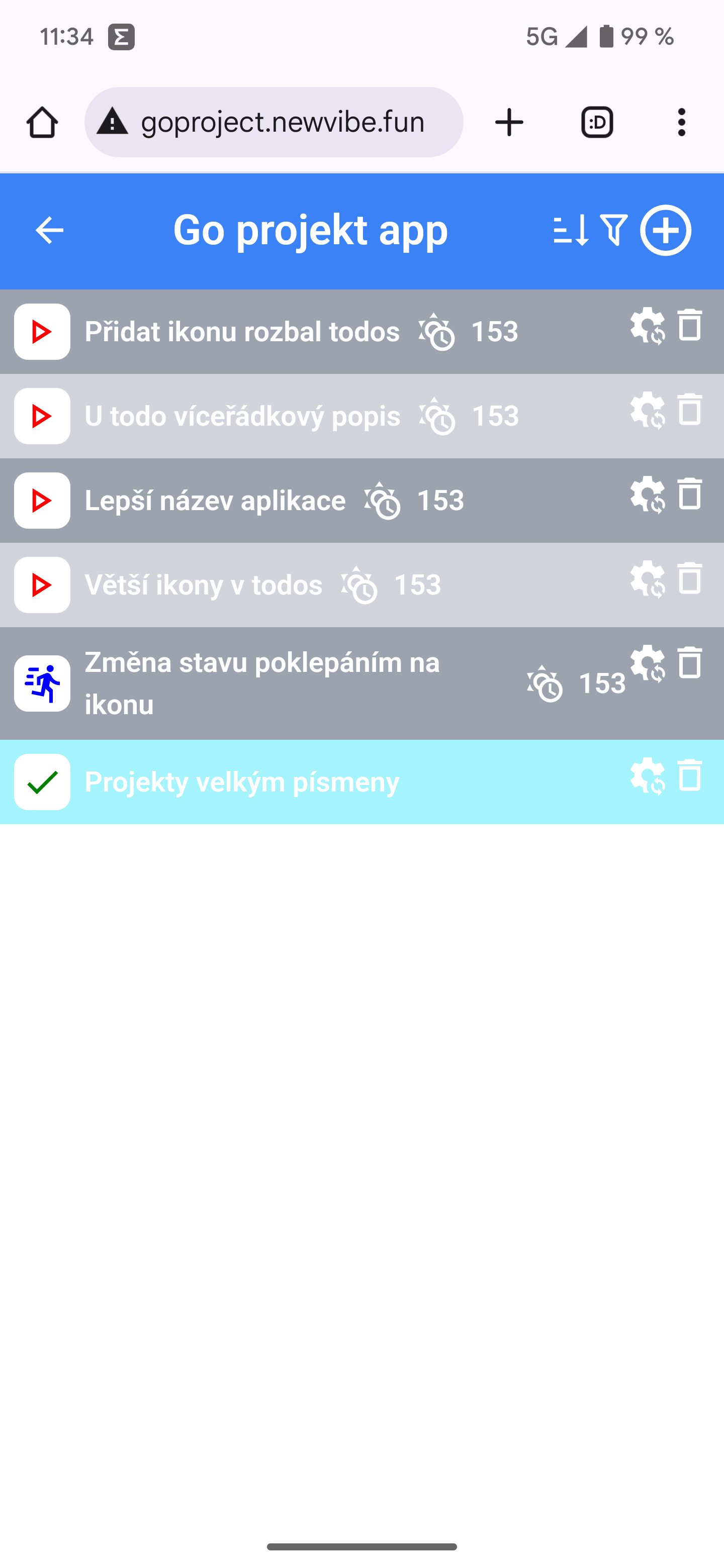Tap the play icon of 'Větší ikony v todos'
The width and height of the screenshot is (724, 1568).
click(42, 585)
